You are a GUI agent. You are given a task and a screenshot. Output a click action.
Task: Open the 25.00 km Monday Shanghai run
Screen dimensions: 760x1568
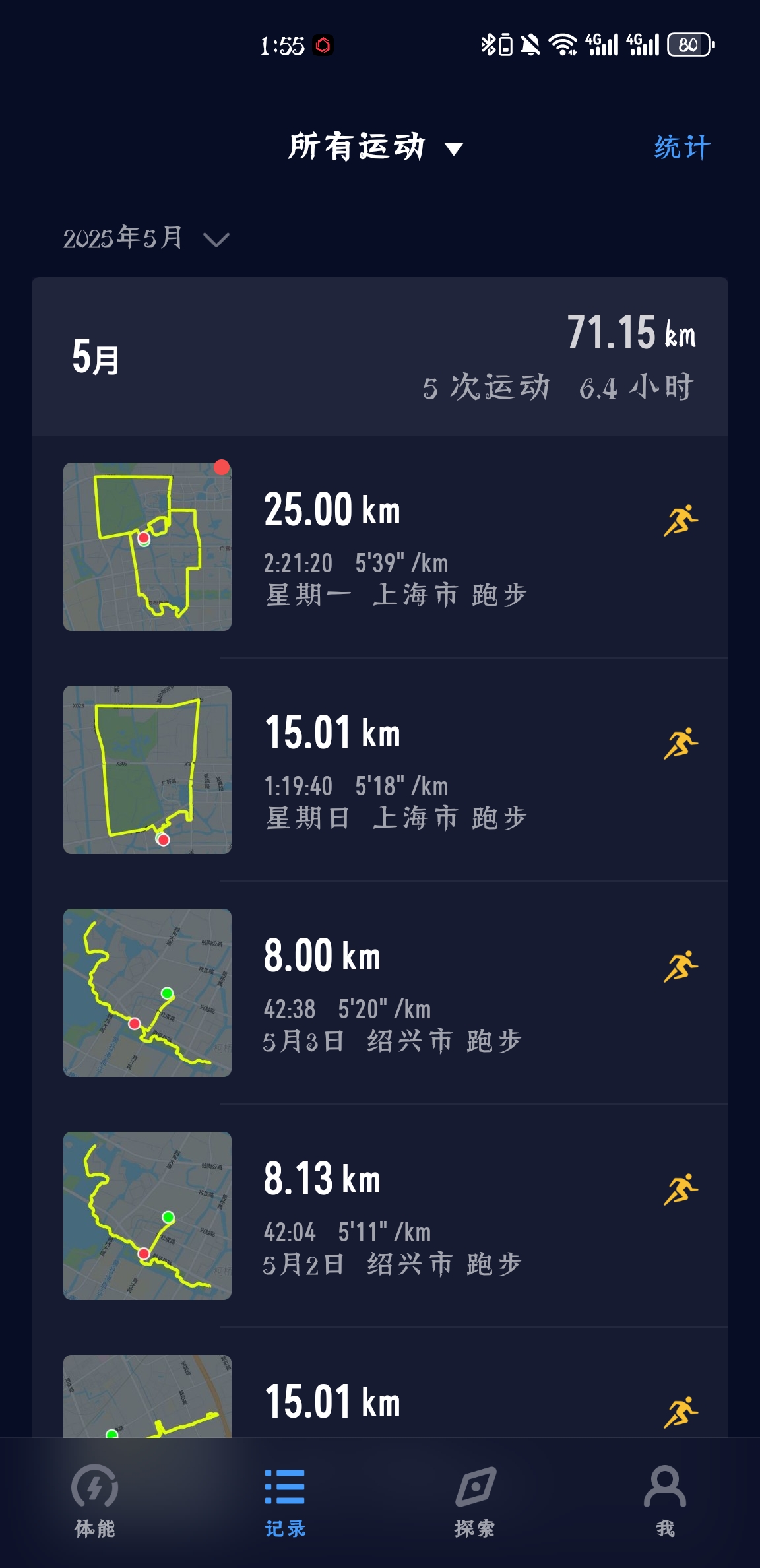tap(396, 547)
